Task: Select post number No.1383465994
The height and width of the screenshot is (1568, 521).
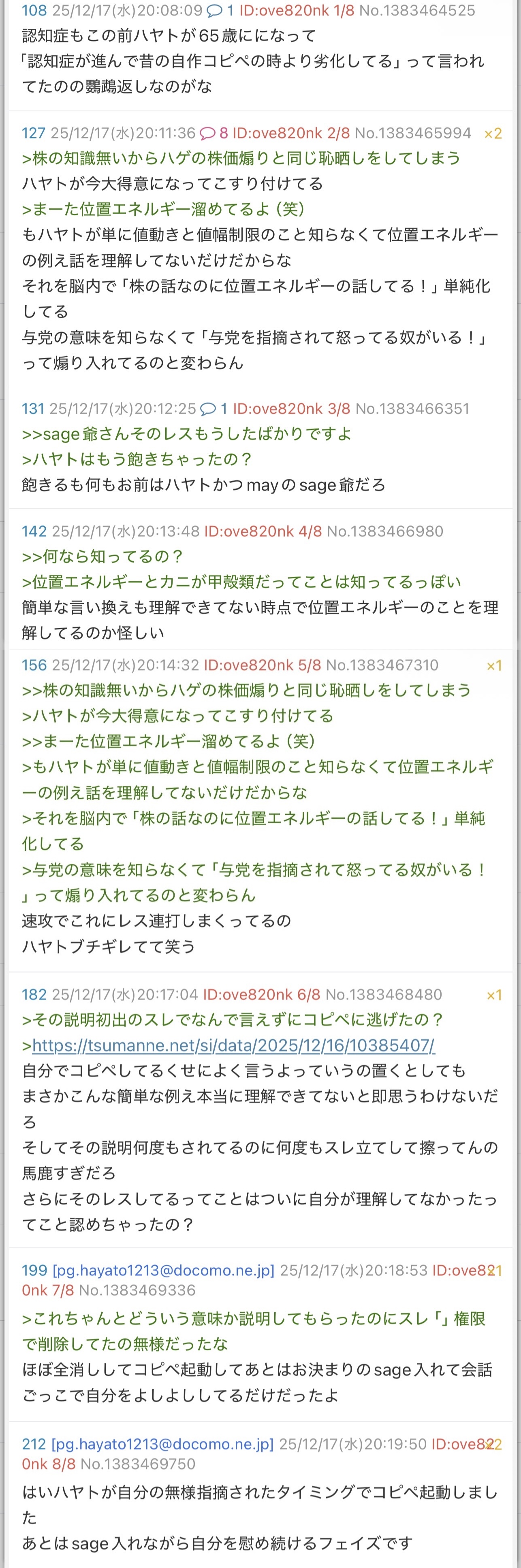Action: point(412,133)
